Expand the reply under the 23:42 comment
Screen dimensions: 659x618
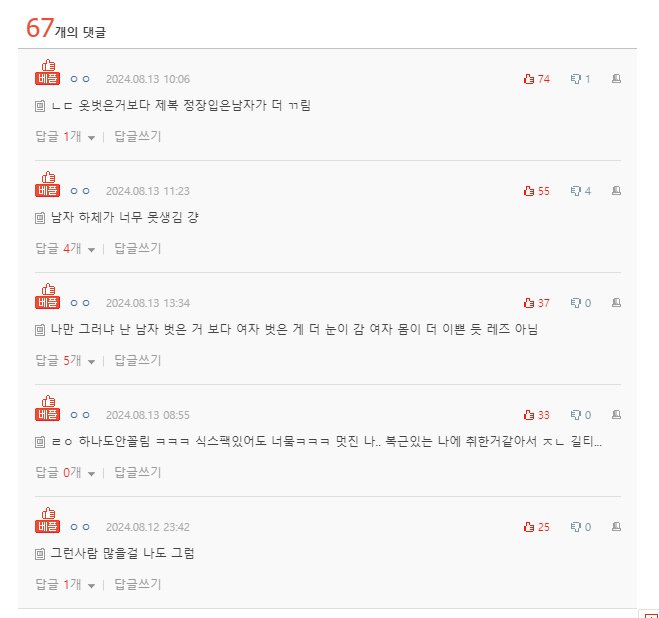pyautogui.click(x=64, y=584)
